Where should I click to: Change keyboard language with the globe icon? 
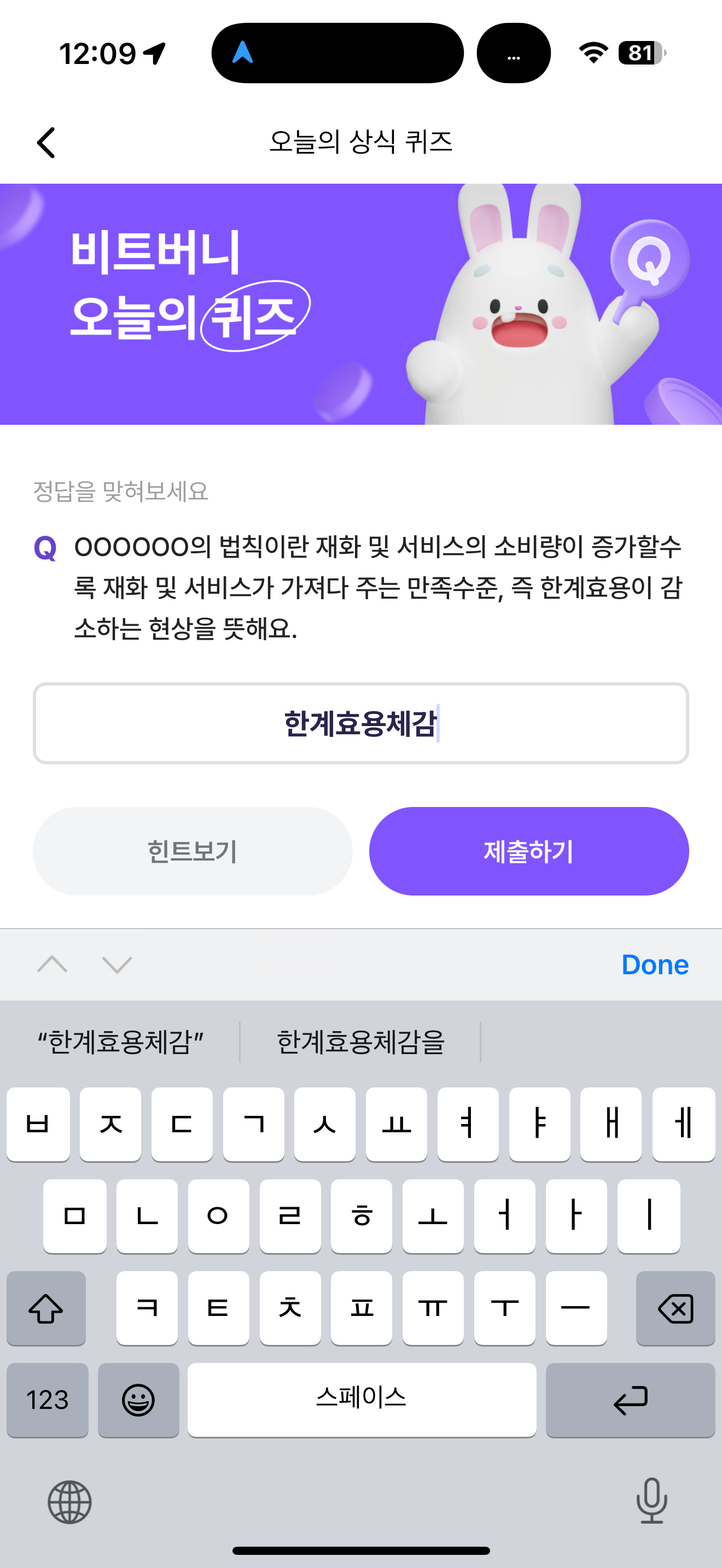click(x=69, y=1502)
